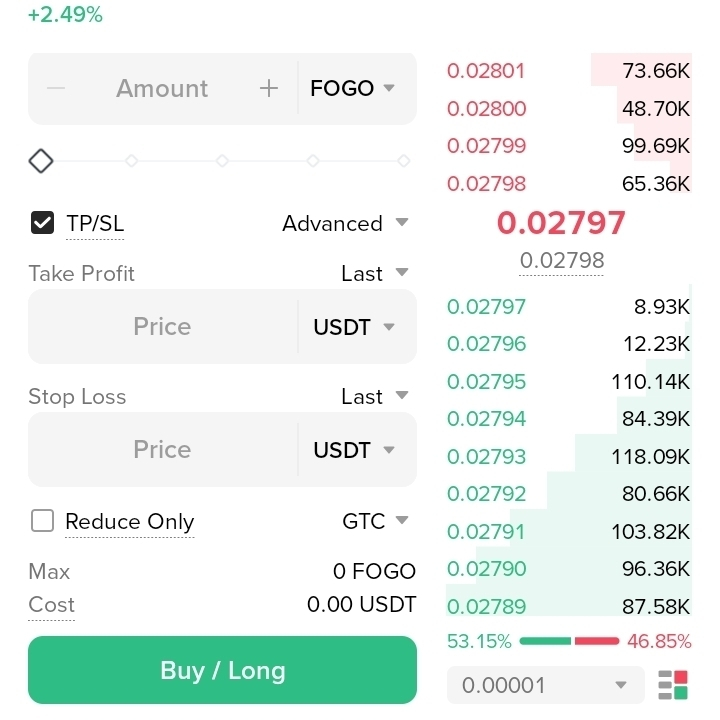
Task: Enable the Reduce Only checkbox
Action: coord(42,521)
